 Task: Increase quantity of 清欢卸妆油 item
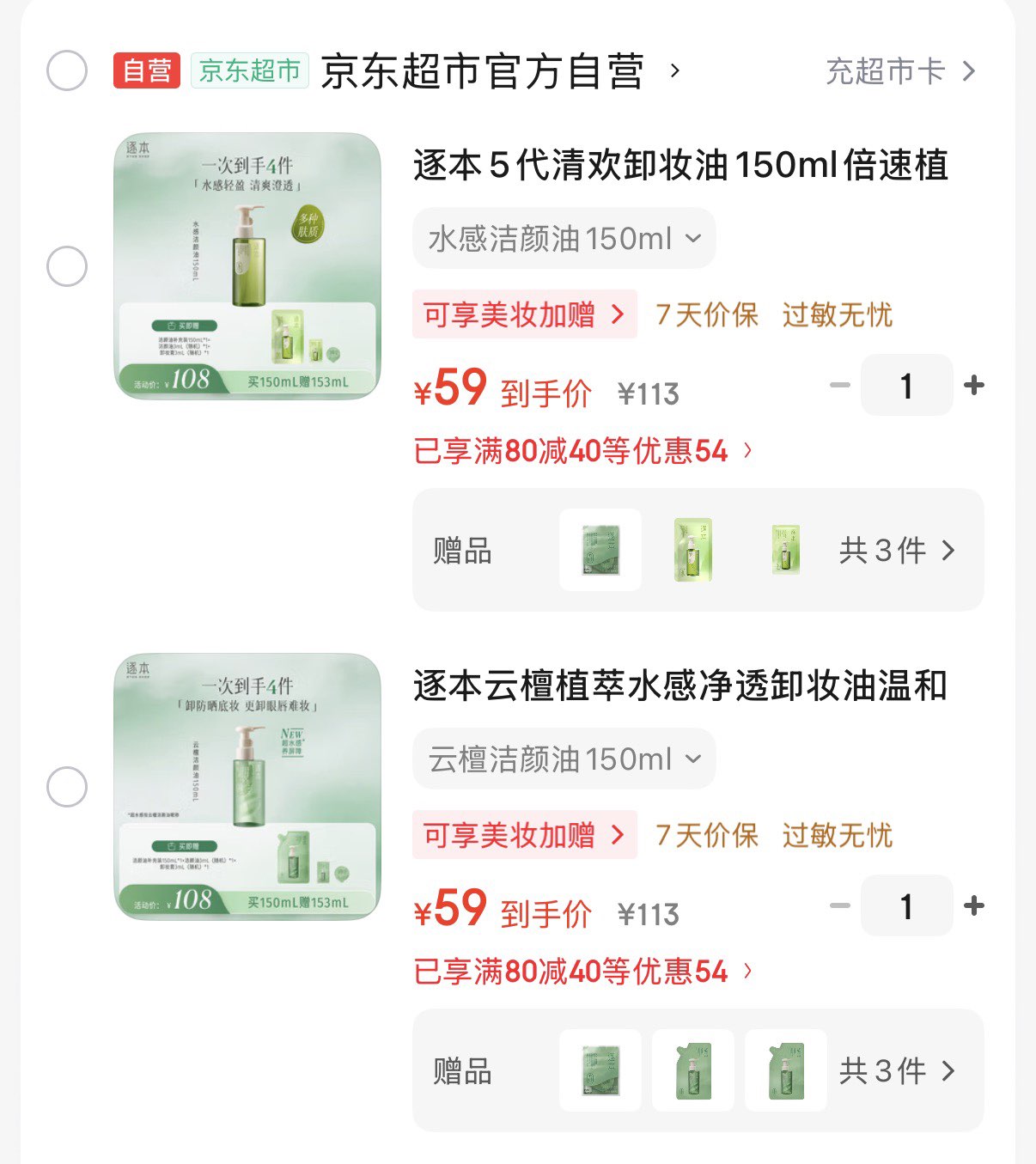point(973,386)
